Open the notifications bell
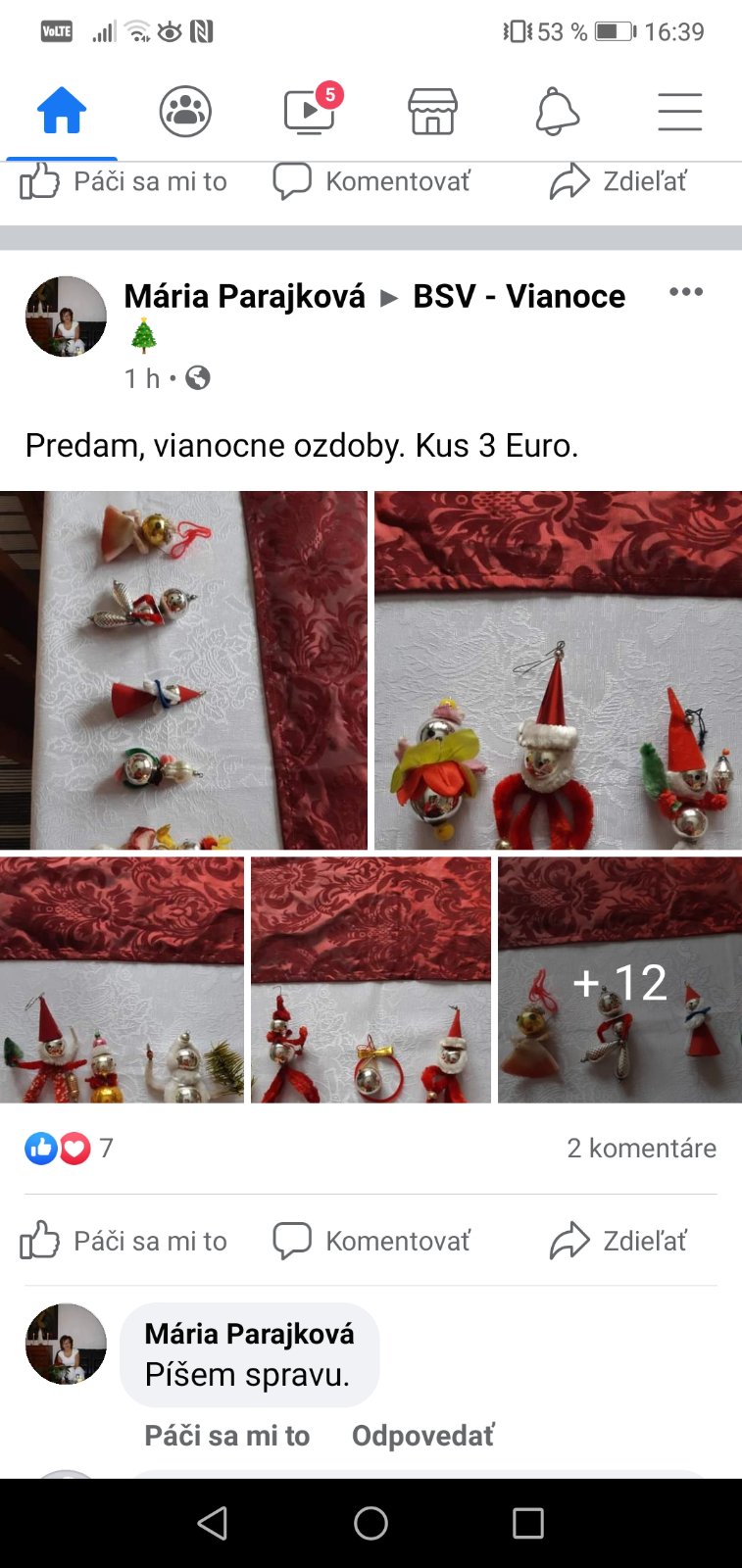 point(557,111)
